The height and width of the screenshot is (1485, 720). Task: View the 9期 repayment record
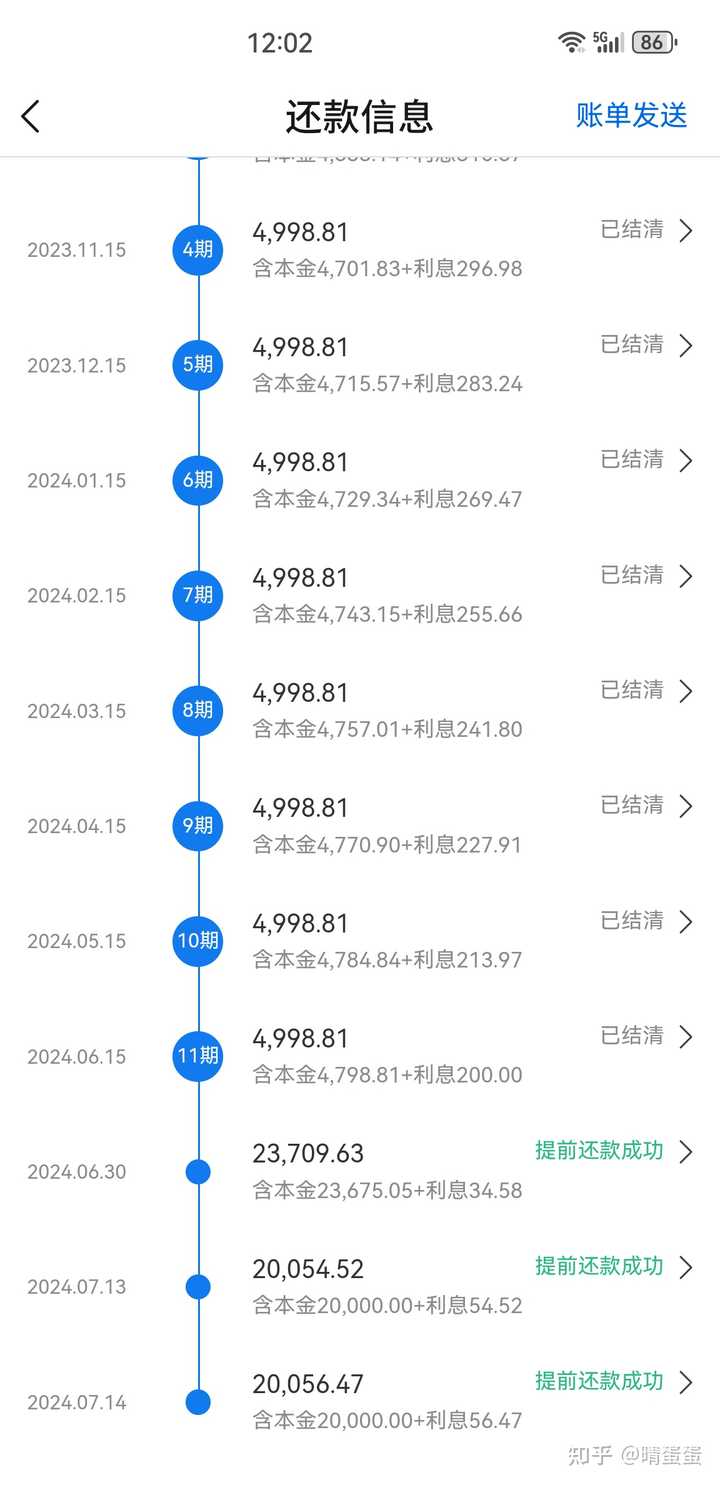point(360,826)
